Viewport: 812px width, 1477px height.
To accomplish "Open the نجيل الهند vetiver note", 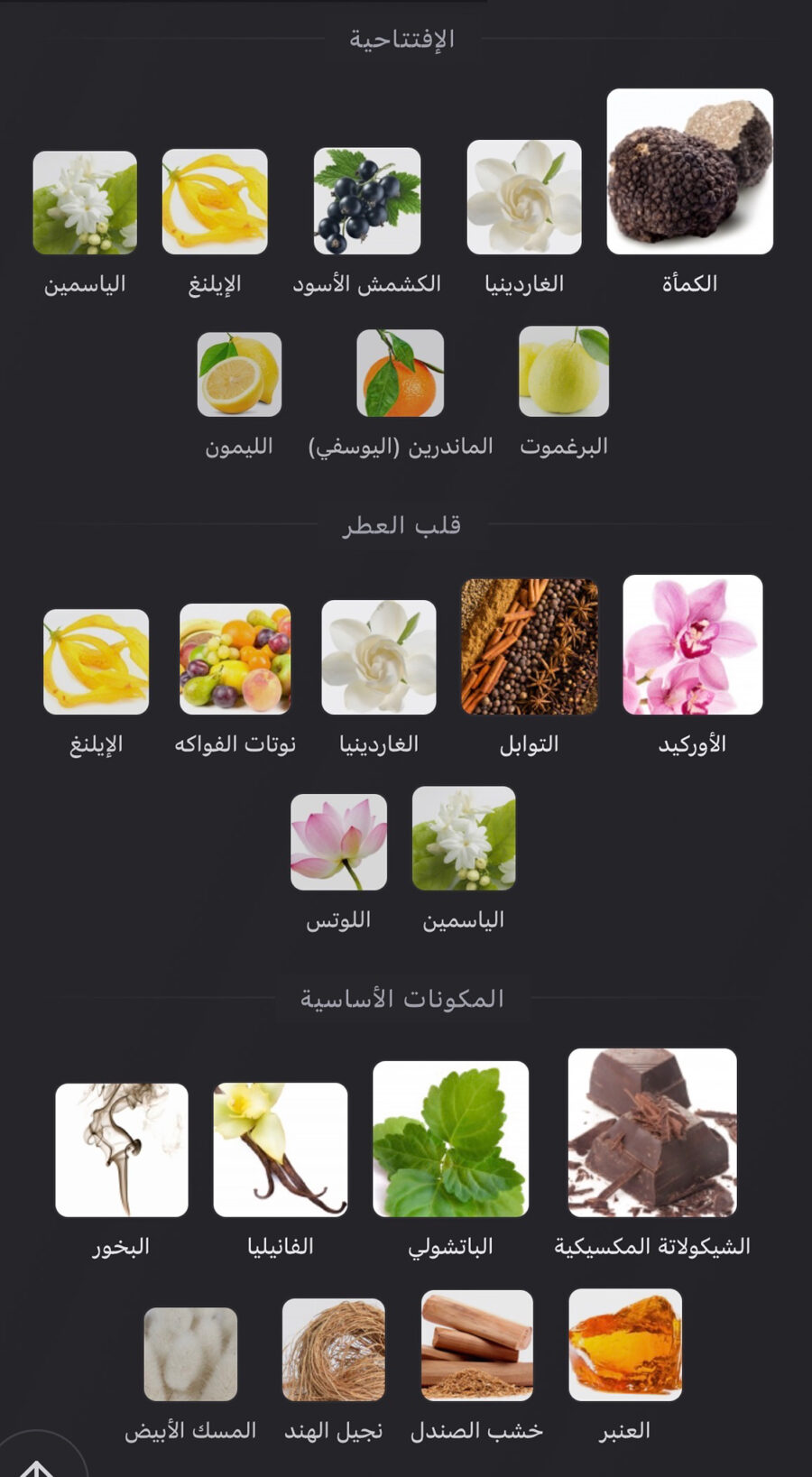I will click(334, 1350).
